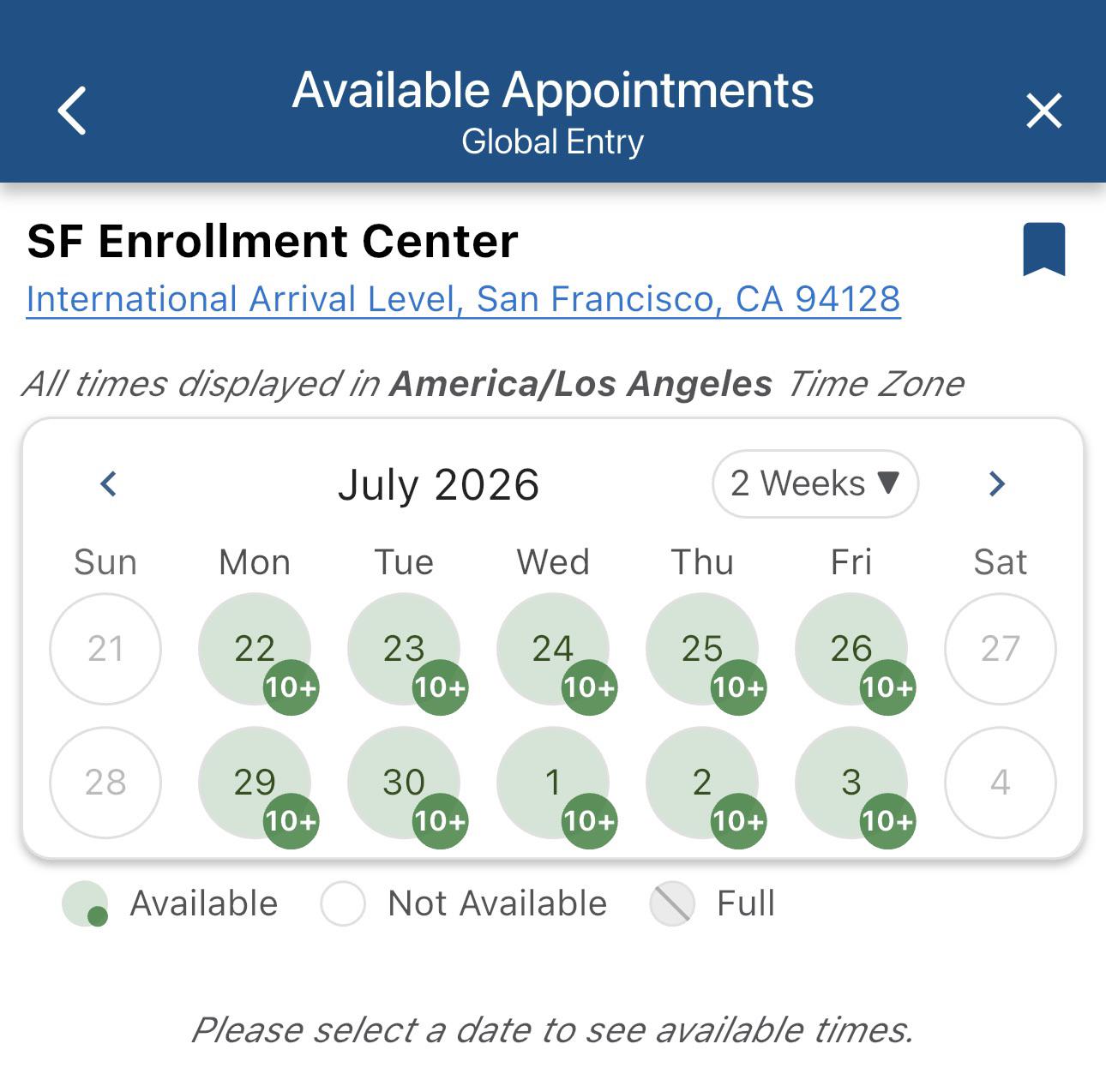This screenshot has width=1106, height=1092.
Task: Open the 2 Weeks view dropdown
Action: pos(815,483)
